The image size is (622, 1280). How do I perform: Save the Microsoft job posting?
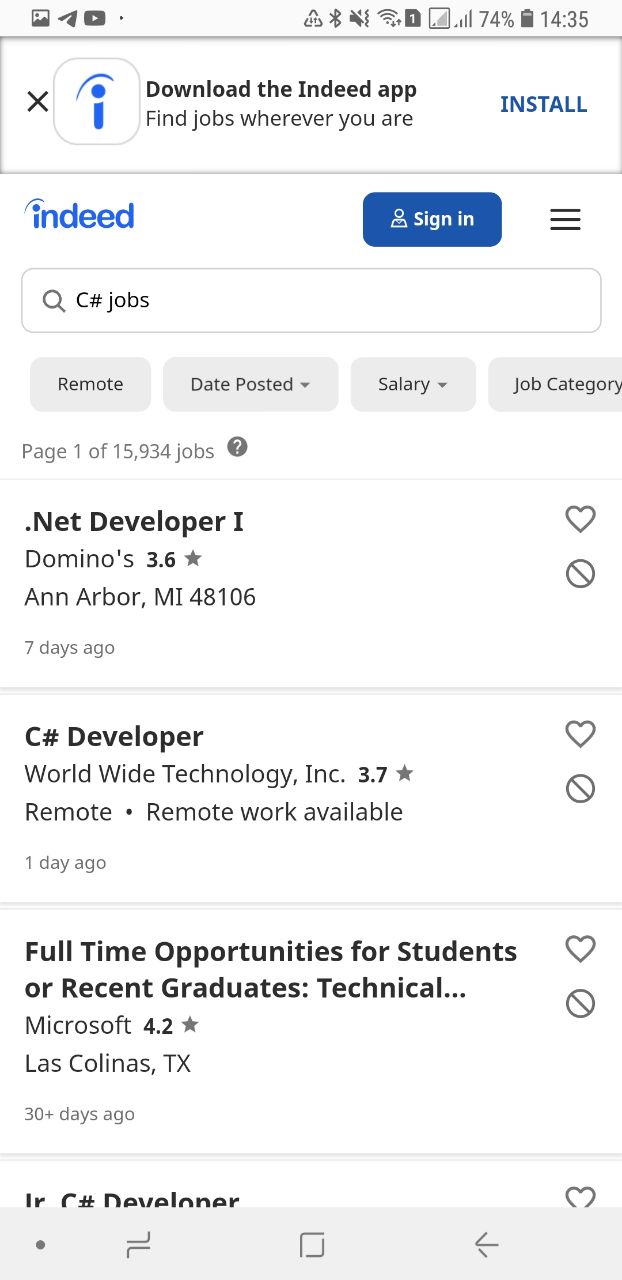tap(580, 949)
